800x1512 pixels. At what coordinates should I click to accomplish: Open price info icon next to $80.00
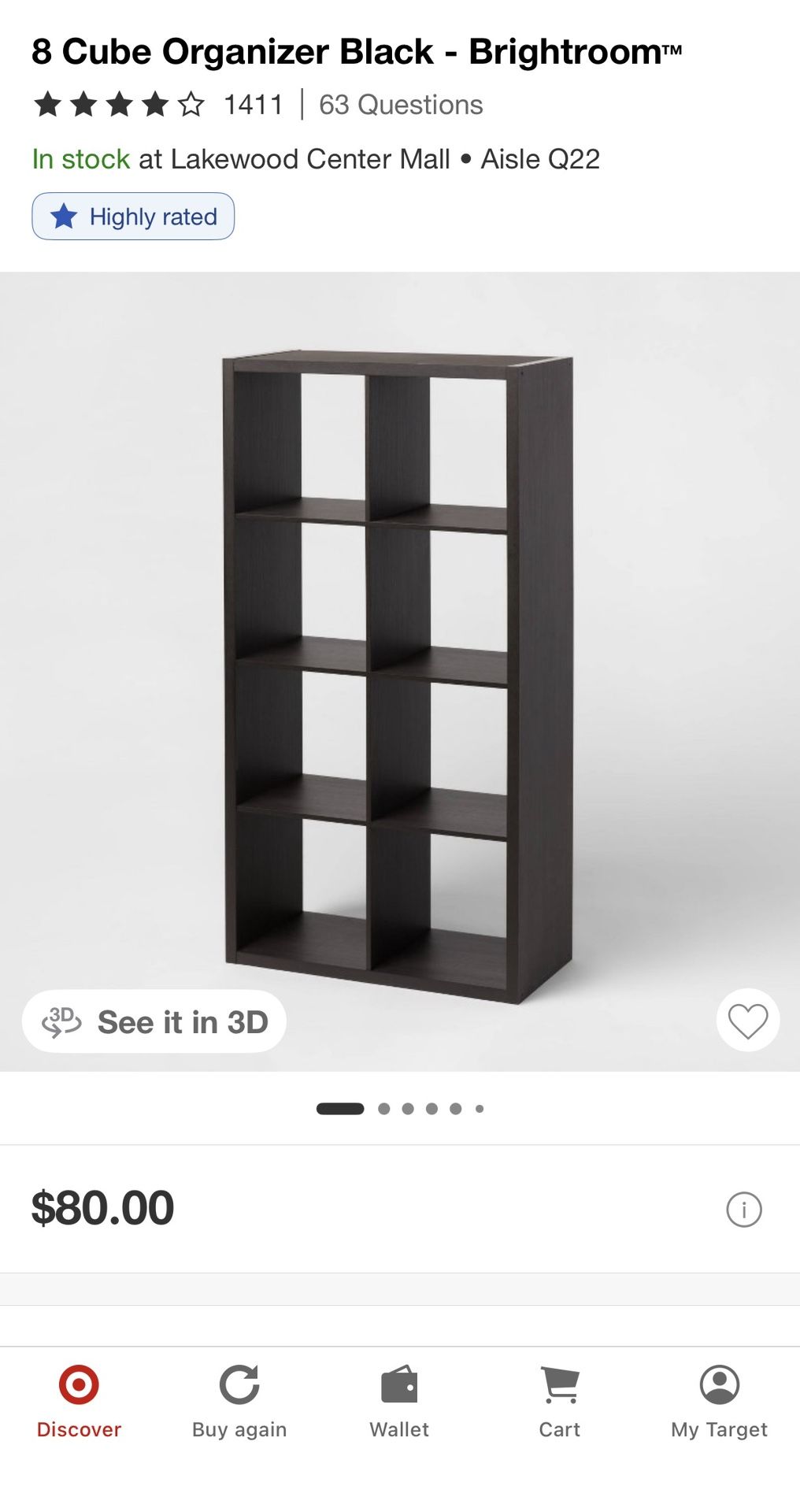click(x=743, y=1209)
